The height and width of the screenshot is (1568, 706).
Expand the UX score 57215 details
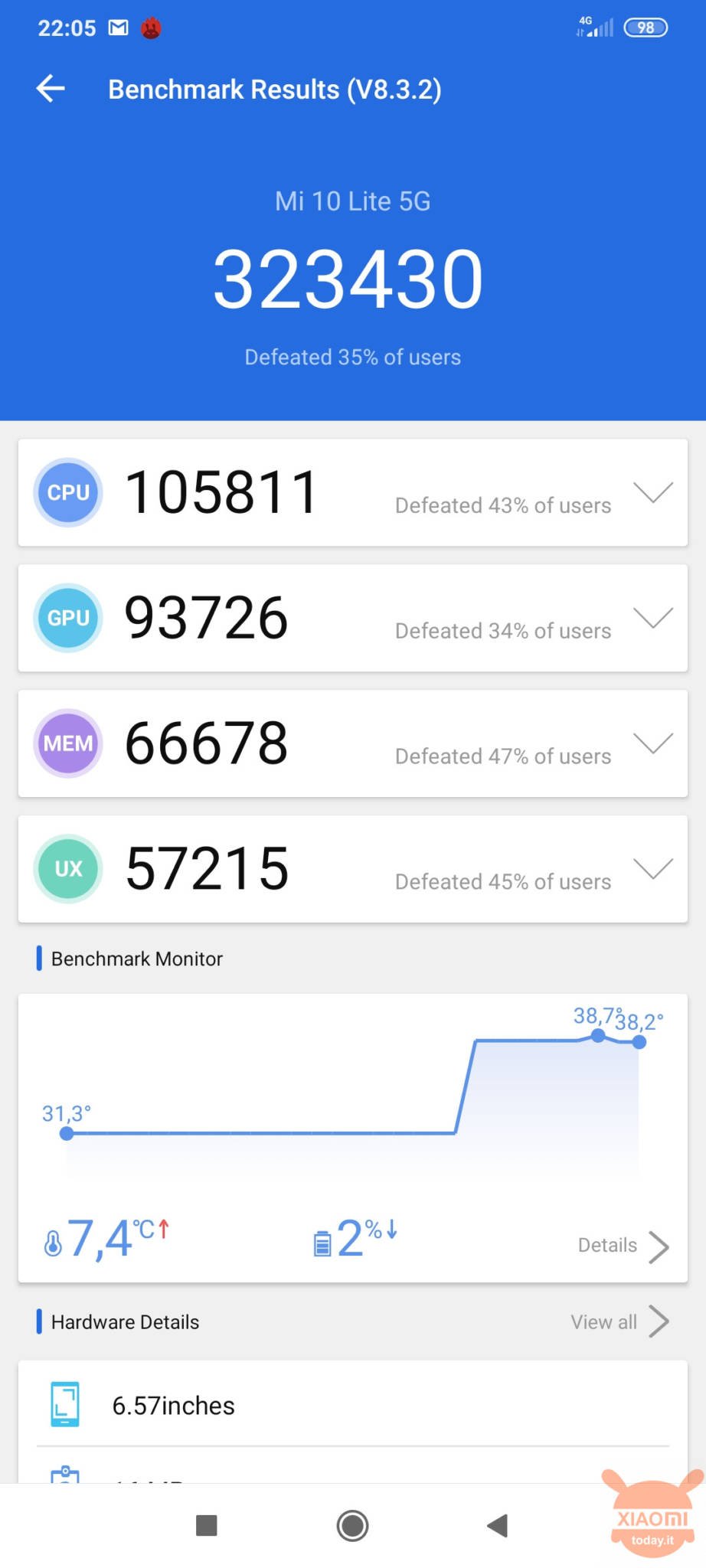pos(653,869)
